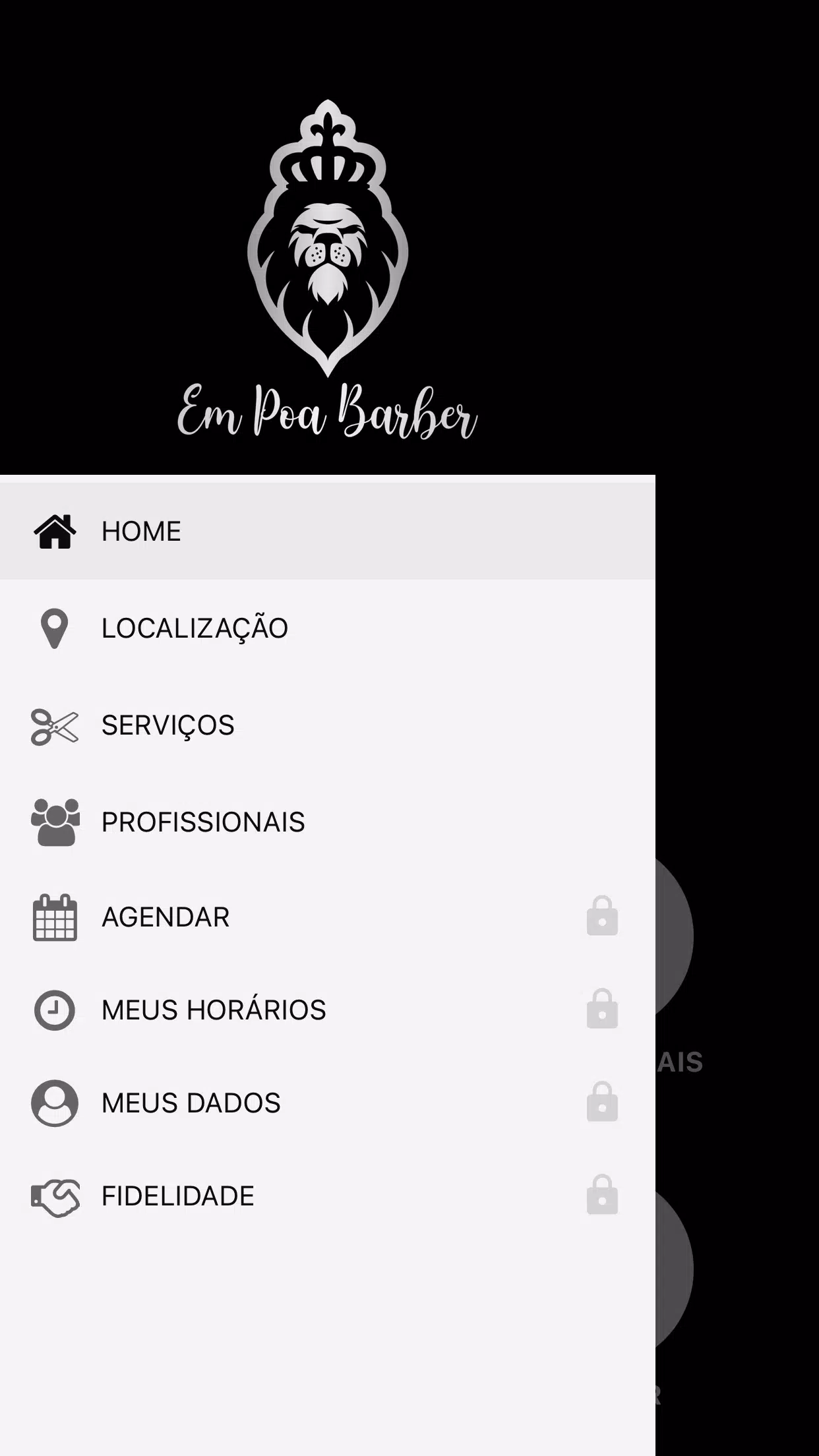The image size is (819, 1456).
Task: Select HOME from the navigation drawer
Action: click(140, 531)
